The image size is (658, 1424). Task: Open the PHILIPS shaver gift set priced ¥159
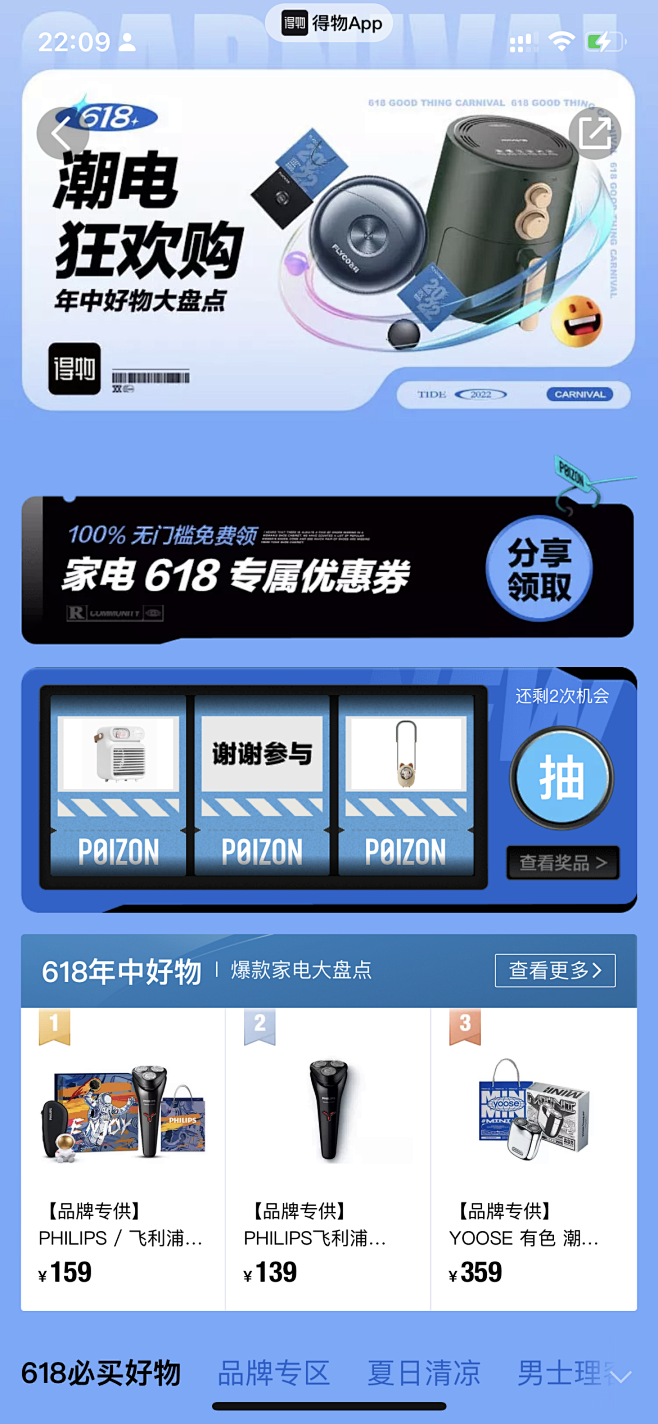(x=123, y=1158)
